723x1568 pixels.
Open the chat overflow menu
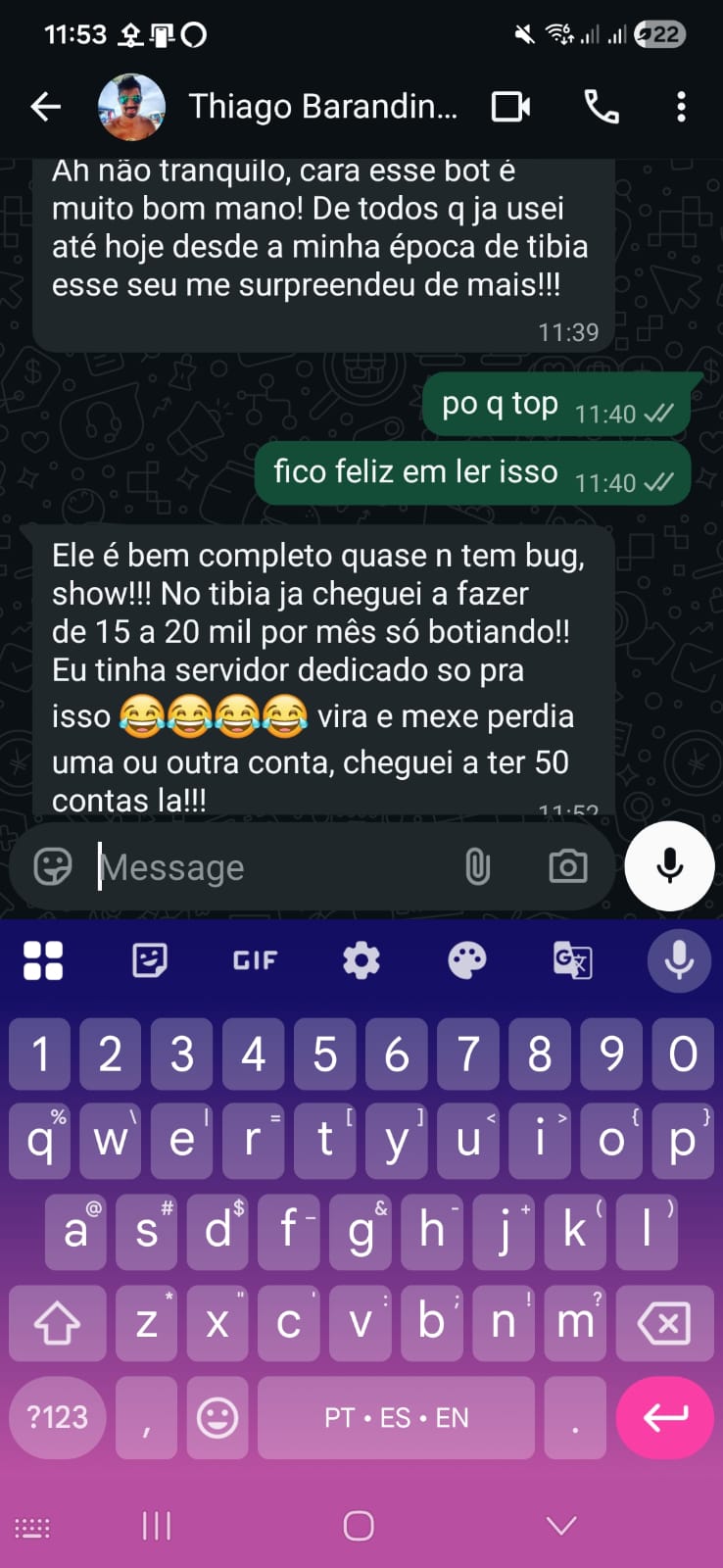(681, 107)
